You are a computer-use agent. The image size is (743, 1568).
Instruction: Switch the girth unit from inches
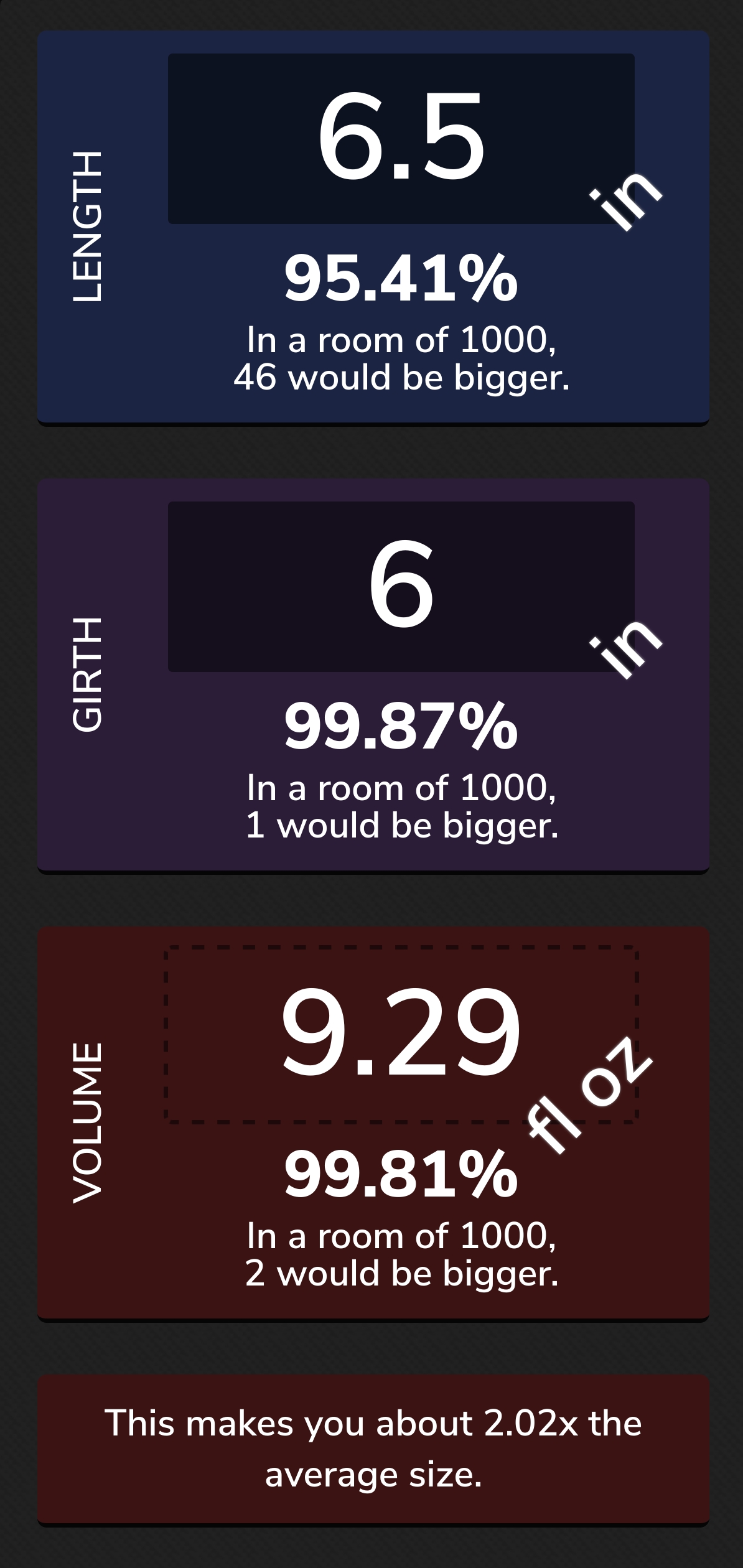click(x=626, y=648)
